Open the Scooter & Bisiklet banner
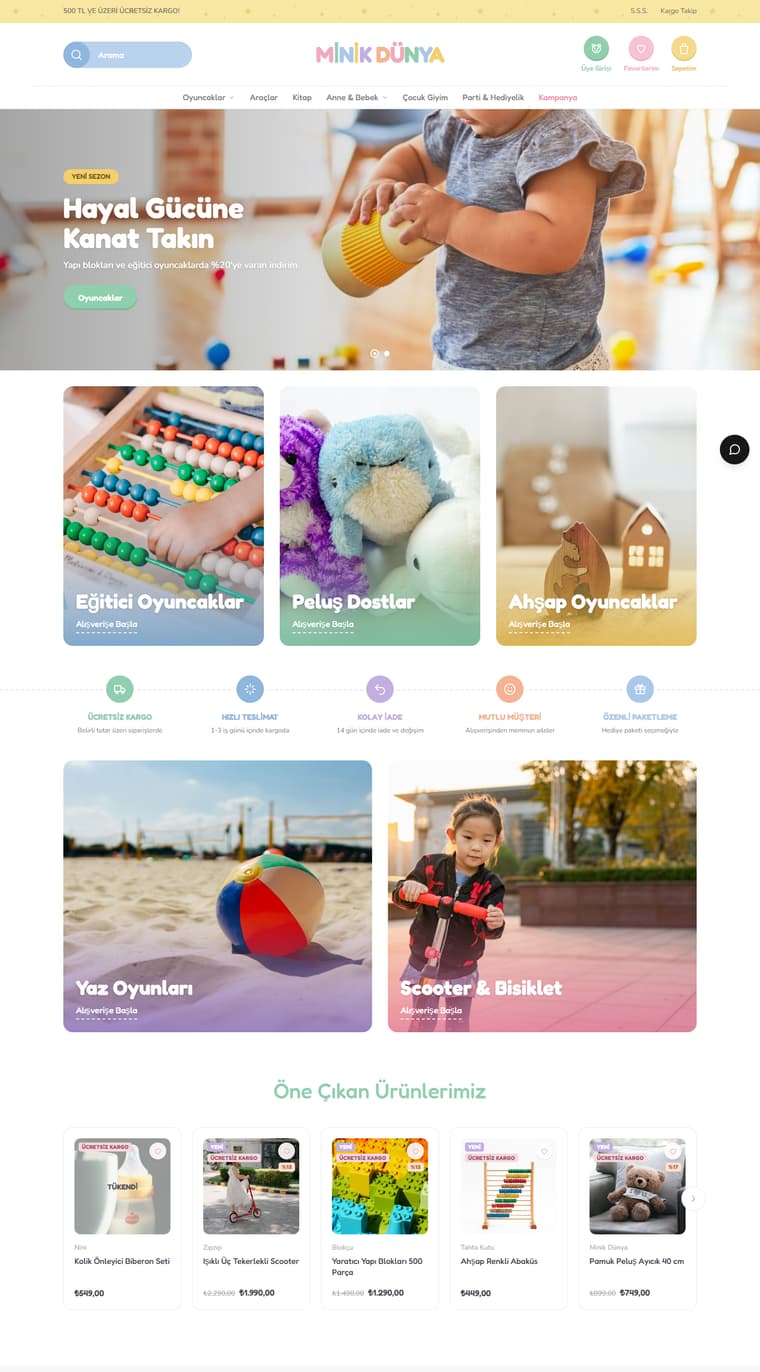This screenshot has height=1372, width=760. tap(542, 896)
